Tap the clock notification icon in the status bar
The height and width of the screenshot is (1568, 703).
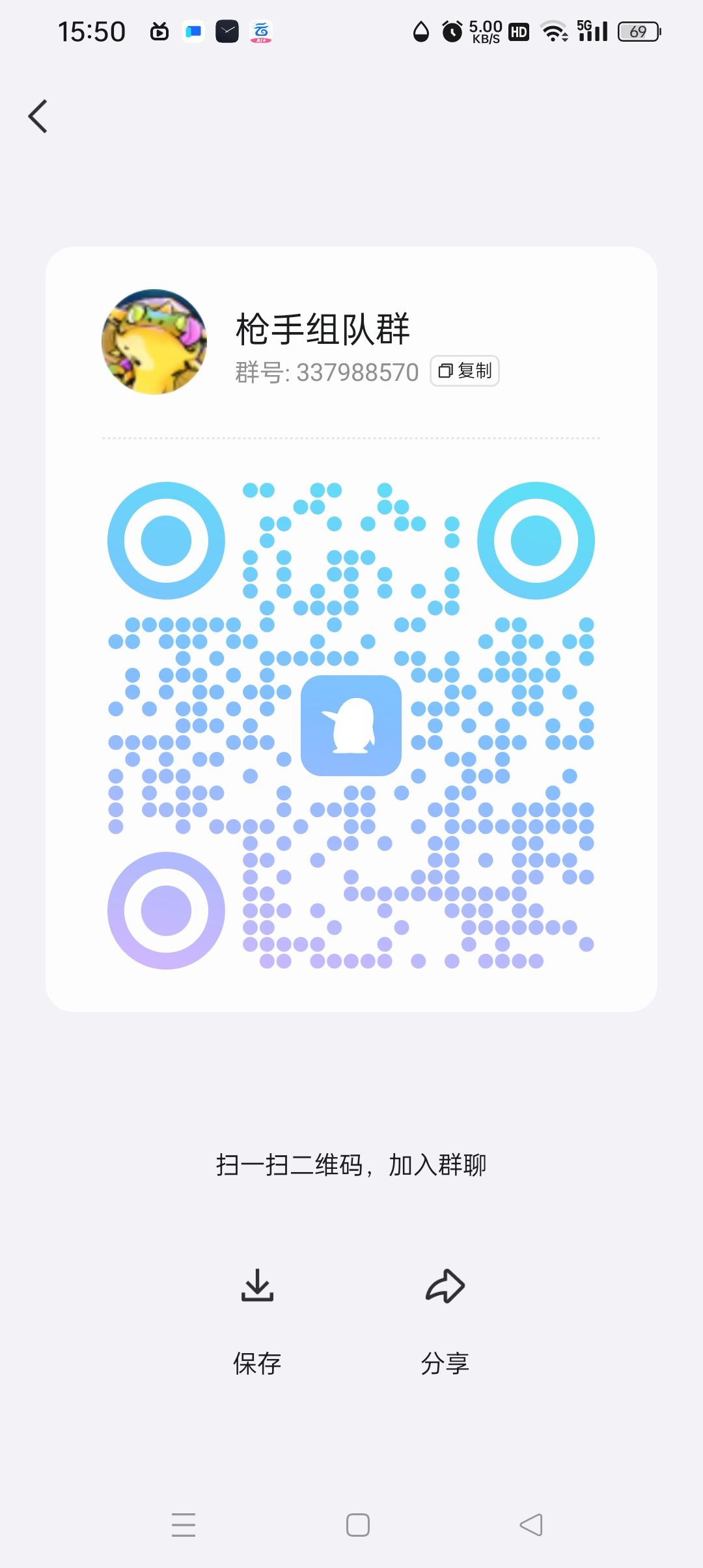226,30
